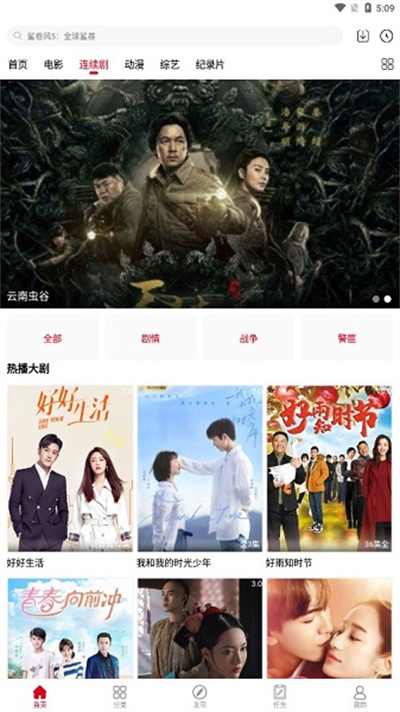Tap the search box at top
The image size is (400, 712).
pyautogui.click(x=175, y=36)
